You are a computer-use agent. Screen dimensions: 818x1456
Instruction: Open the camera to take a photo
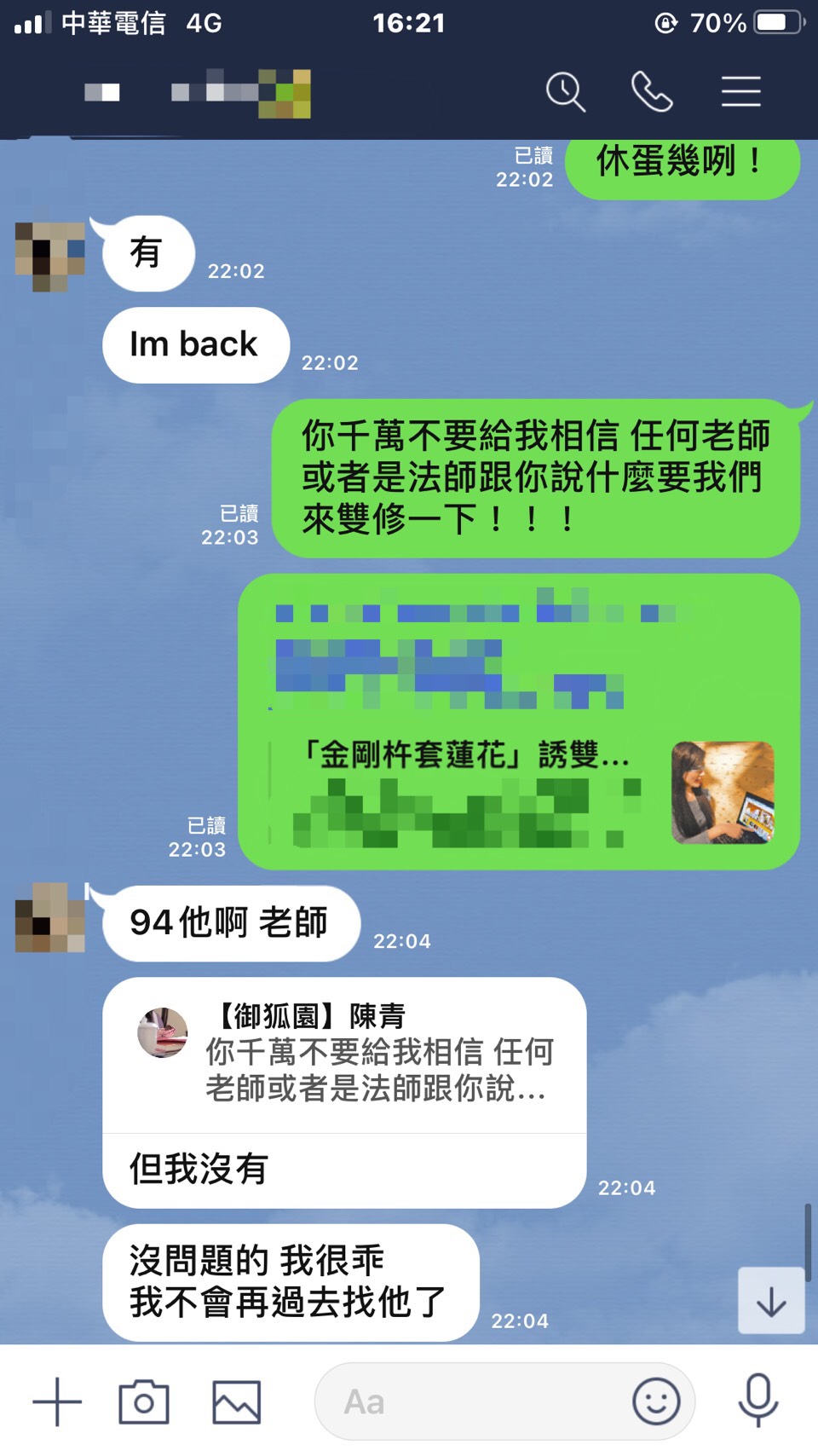coord(144,1401)
